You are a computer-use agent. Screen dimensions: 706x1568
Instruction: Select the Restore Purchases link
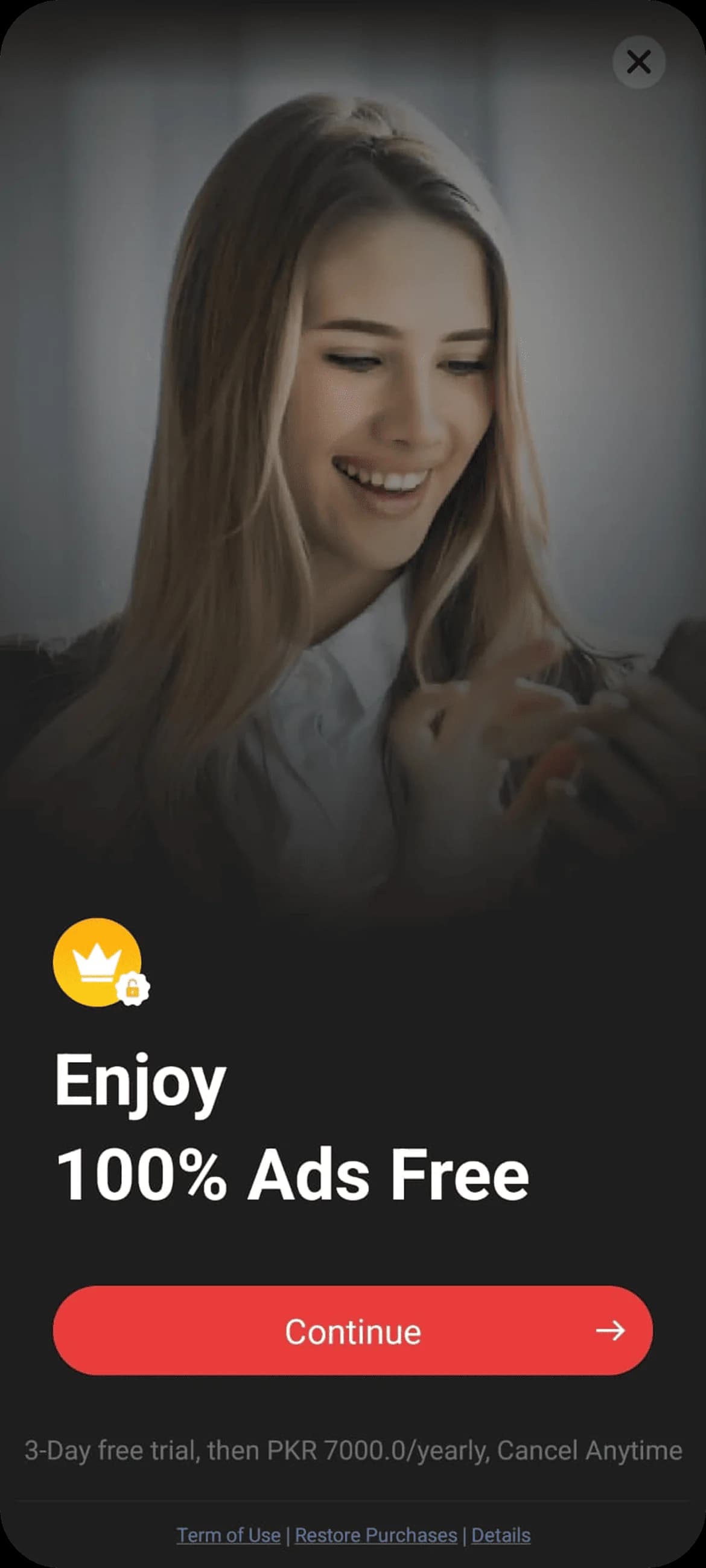pyautogui.click(x=376, y=1535)
